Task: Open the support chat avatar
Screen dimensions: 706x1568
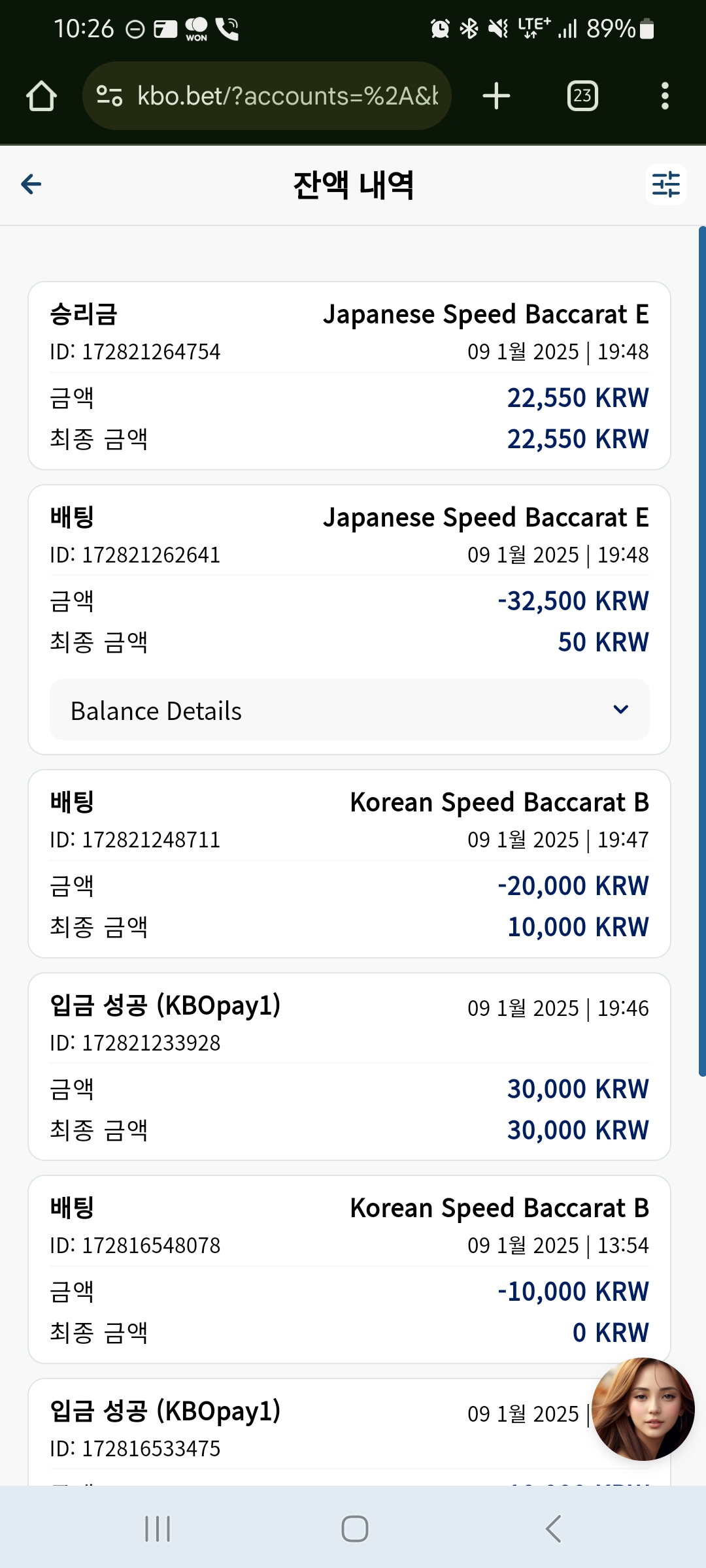Action: [643, 1409]
